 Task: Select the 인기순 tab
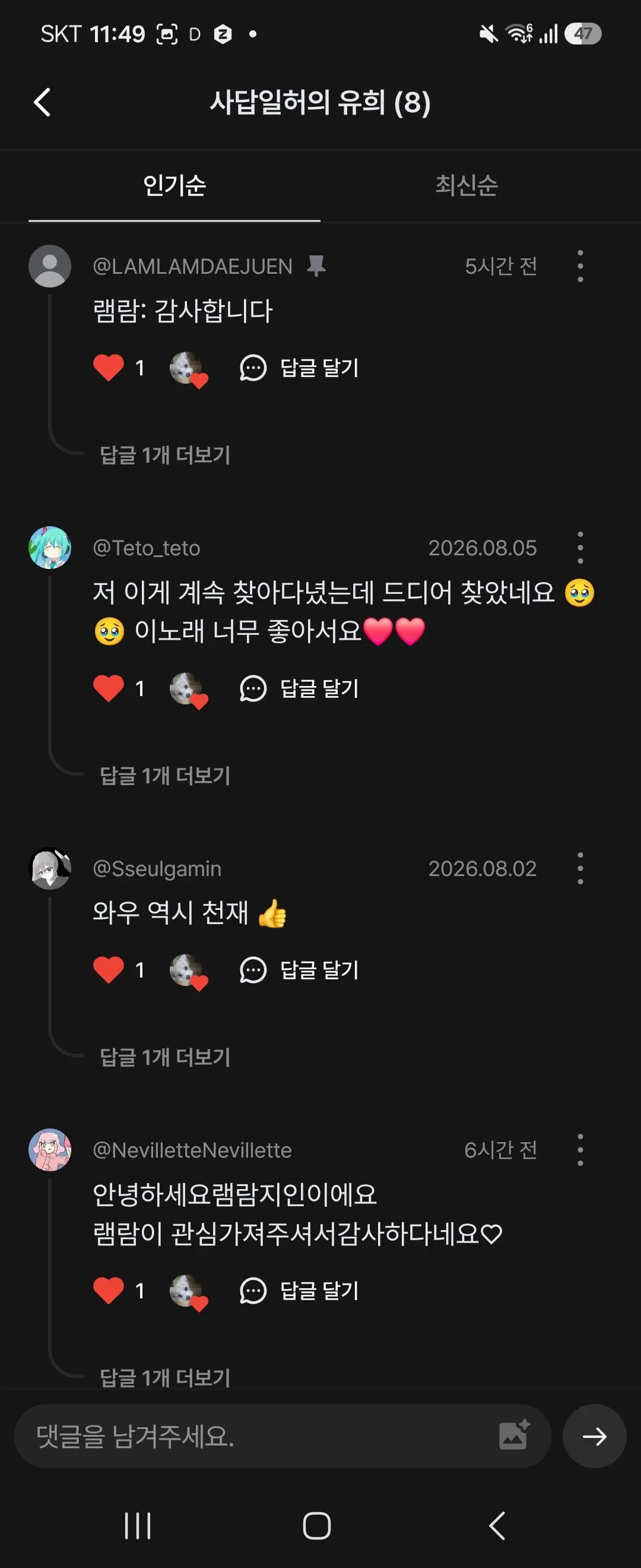click(x=174, y=185)
